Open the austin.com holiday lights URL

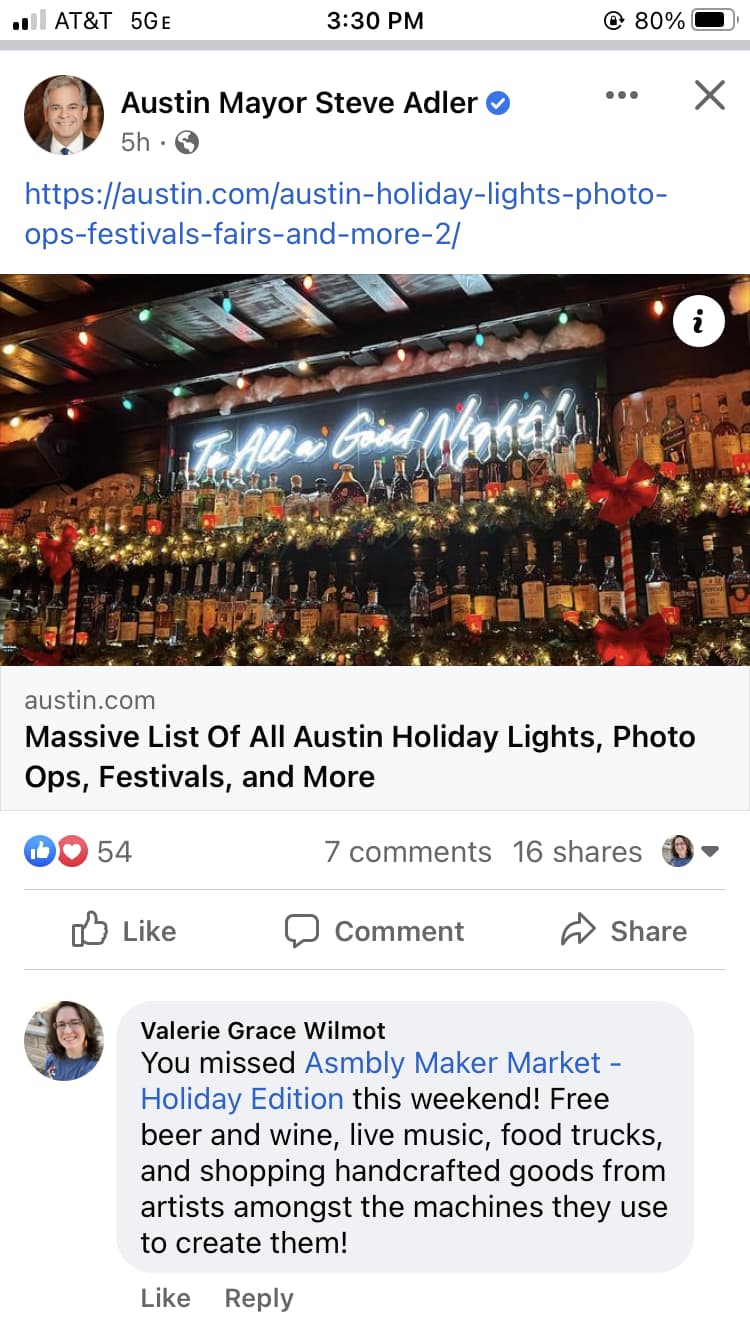pos(345,213)
